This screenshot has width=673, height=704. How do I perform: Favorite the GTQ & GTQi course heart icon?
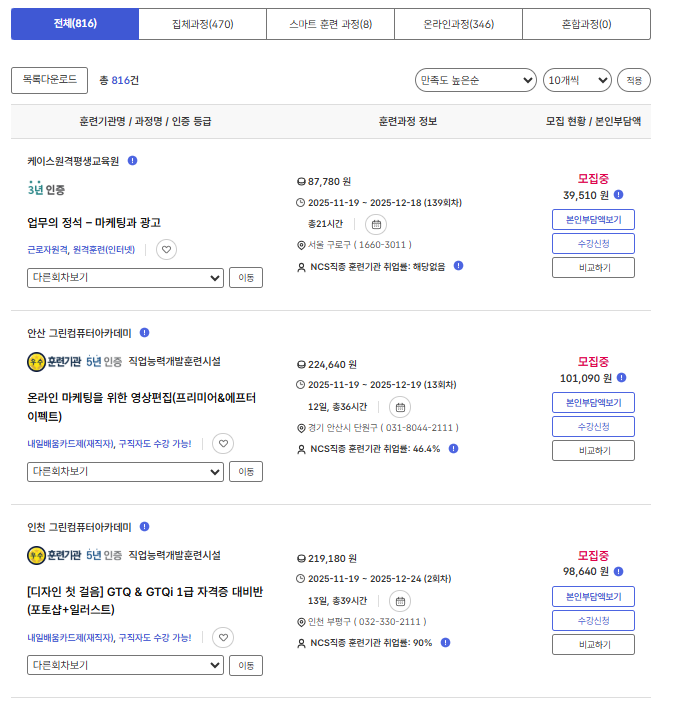(x=225, y=637)
